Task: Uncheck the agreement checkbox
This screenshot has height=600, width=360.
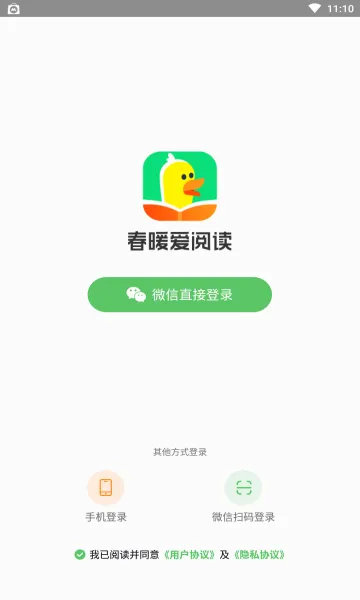Action: click(80, 554)
